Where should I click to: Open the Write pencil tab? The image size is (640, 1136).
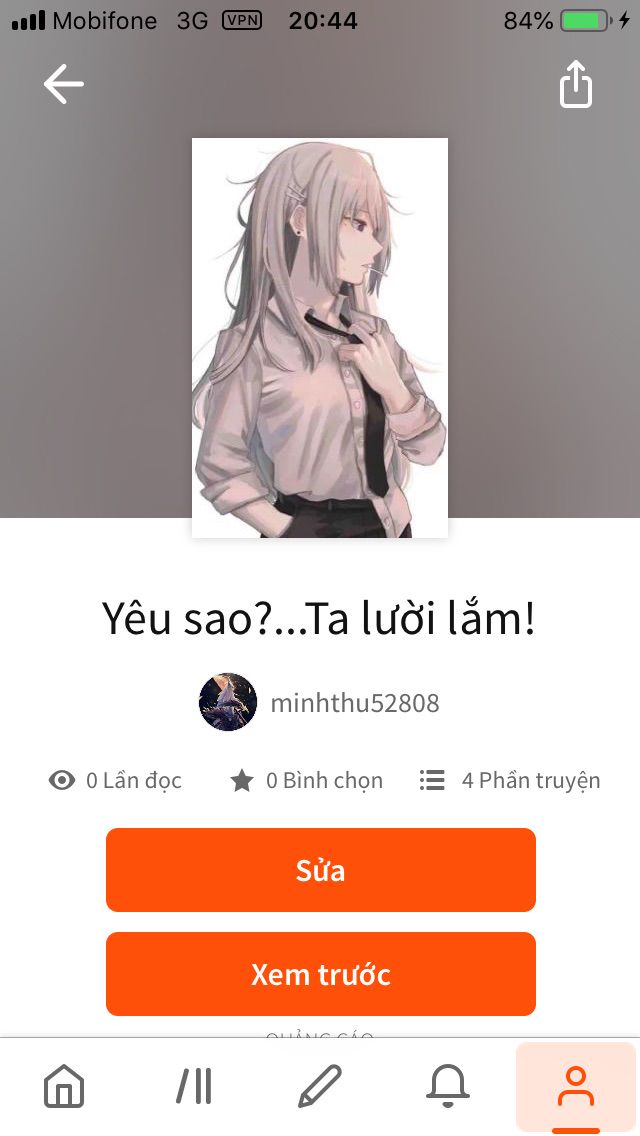coord(320,1086)
